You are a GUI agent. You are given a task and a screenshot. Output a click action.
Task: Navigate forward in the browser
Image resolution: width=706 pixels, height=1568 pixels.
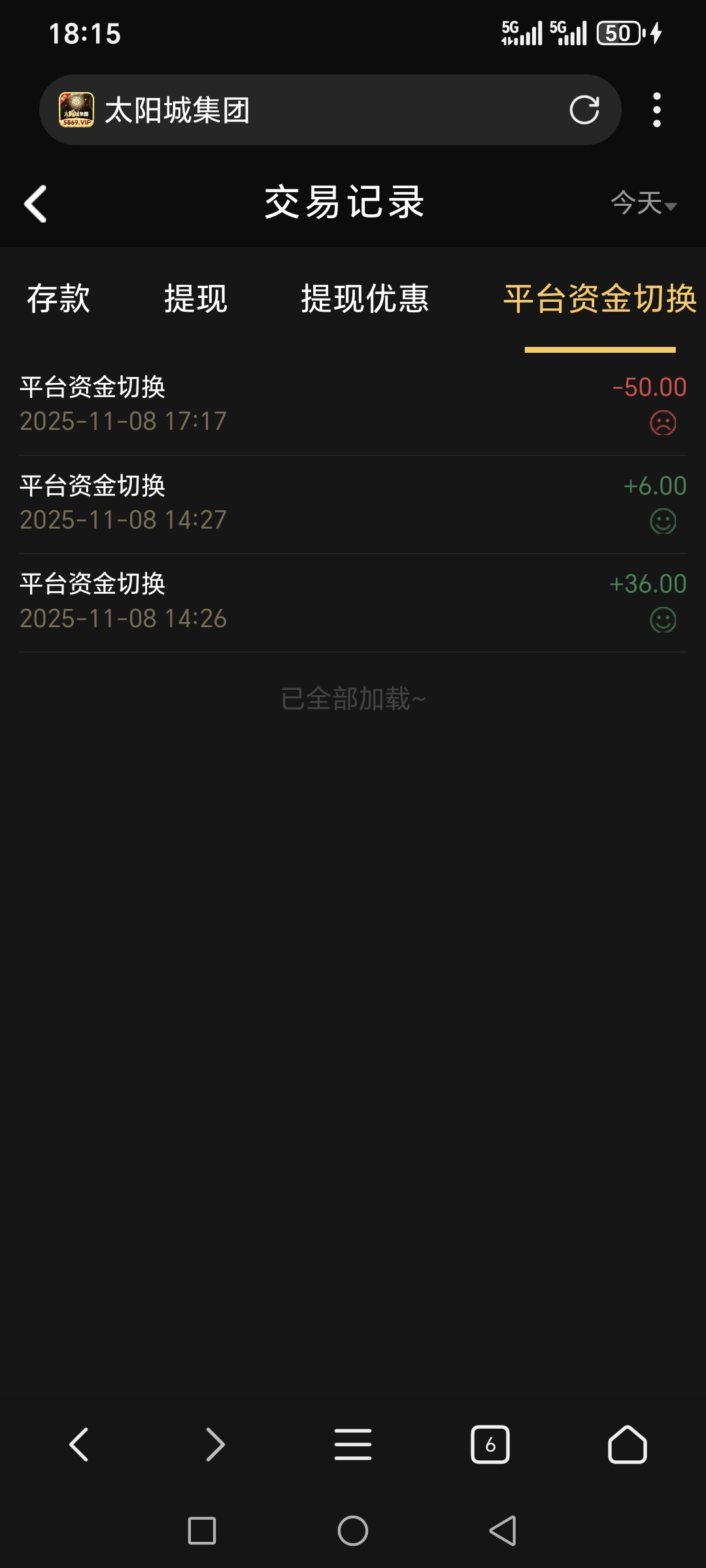click(x=215, y=1444)
